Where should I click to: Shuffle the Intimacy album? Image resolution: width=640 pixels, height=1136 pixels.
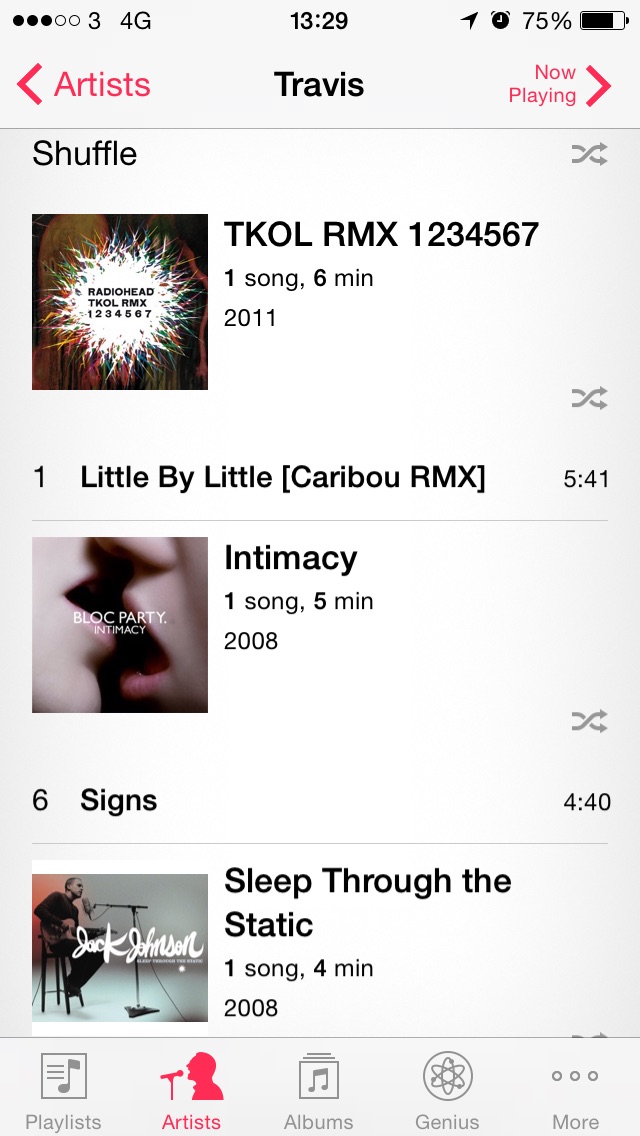point(588,720)
